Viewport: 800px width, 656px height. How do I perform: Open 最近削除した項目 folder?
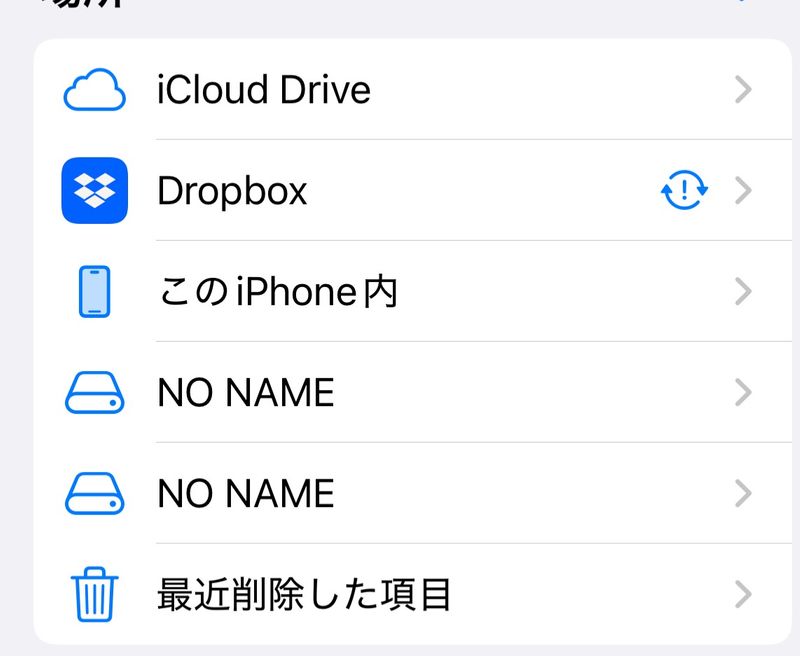pyautogui.click(x=305, y=595)
